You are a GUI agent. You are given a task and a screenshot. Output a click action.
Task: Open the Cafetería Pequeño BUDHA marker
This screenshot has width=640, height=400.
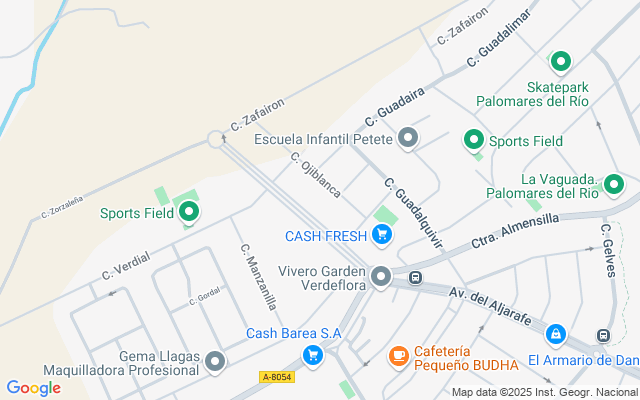[x=398, y=355]
